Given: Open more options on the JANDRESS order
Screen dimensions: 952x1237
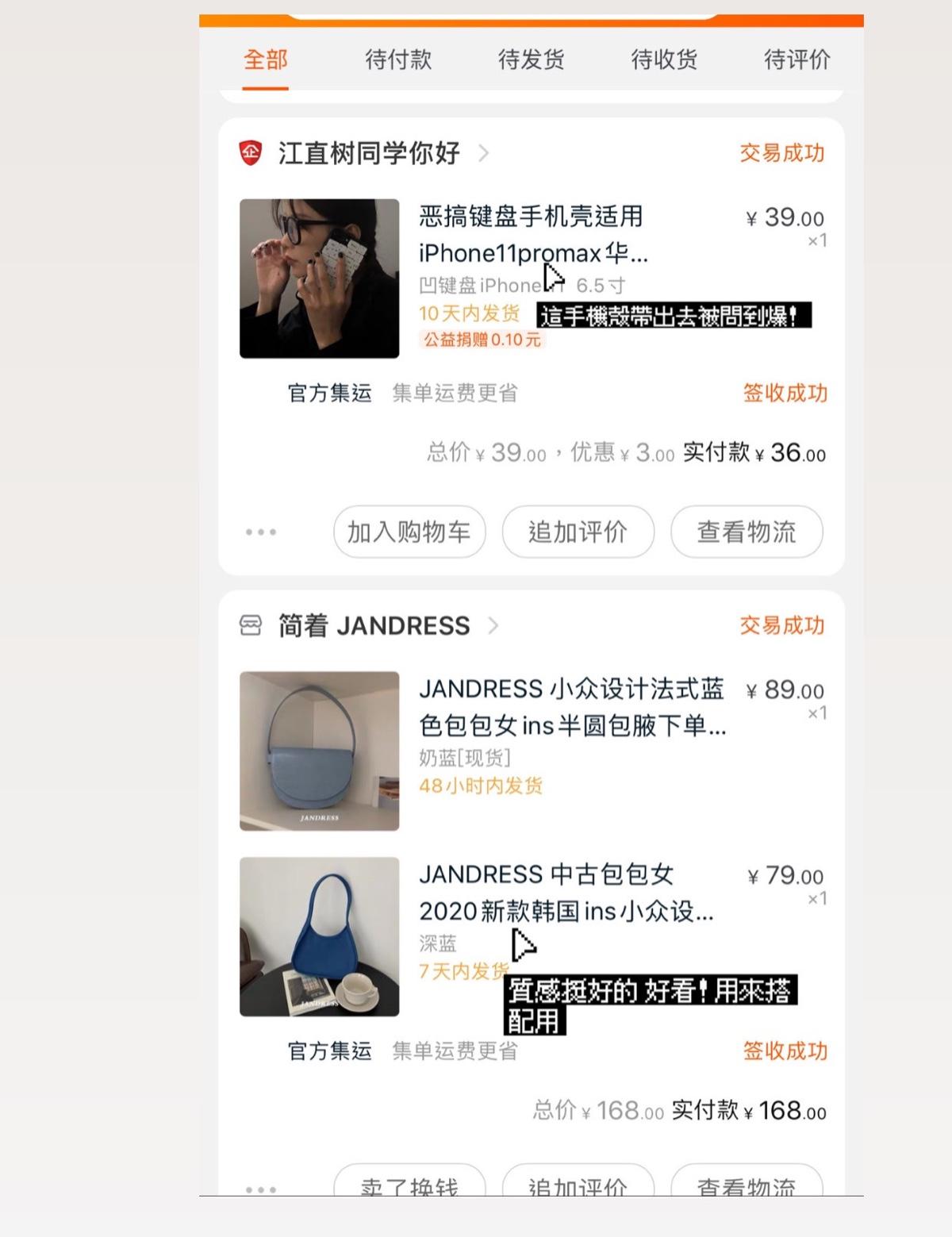Looking at the screenshot, I should [261, 1188].
